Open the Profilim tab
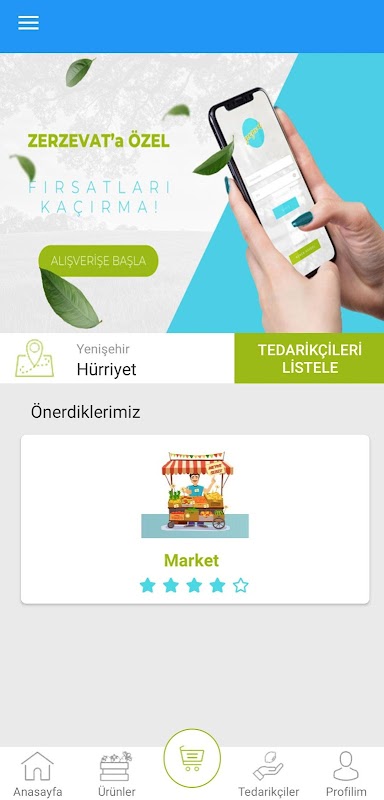The width and height of the screenshot is (384, 800). coord(346,774)
